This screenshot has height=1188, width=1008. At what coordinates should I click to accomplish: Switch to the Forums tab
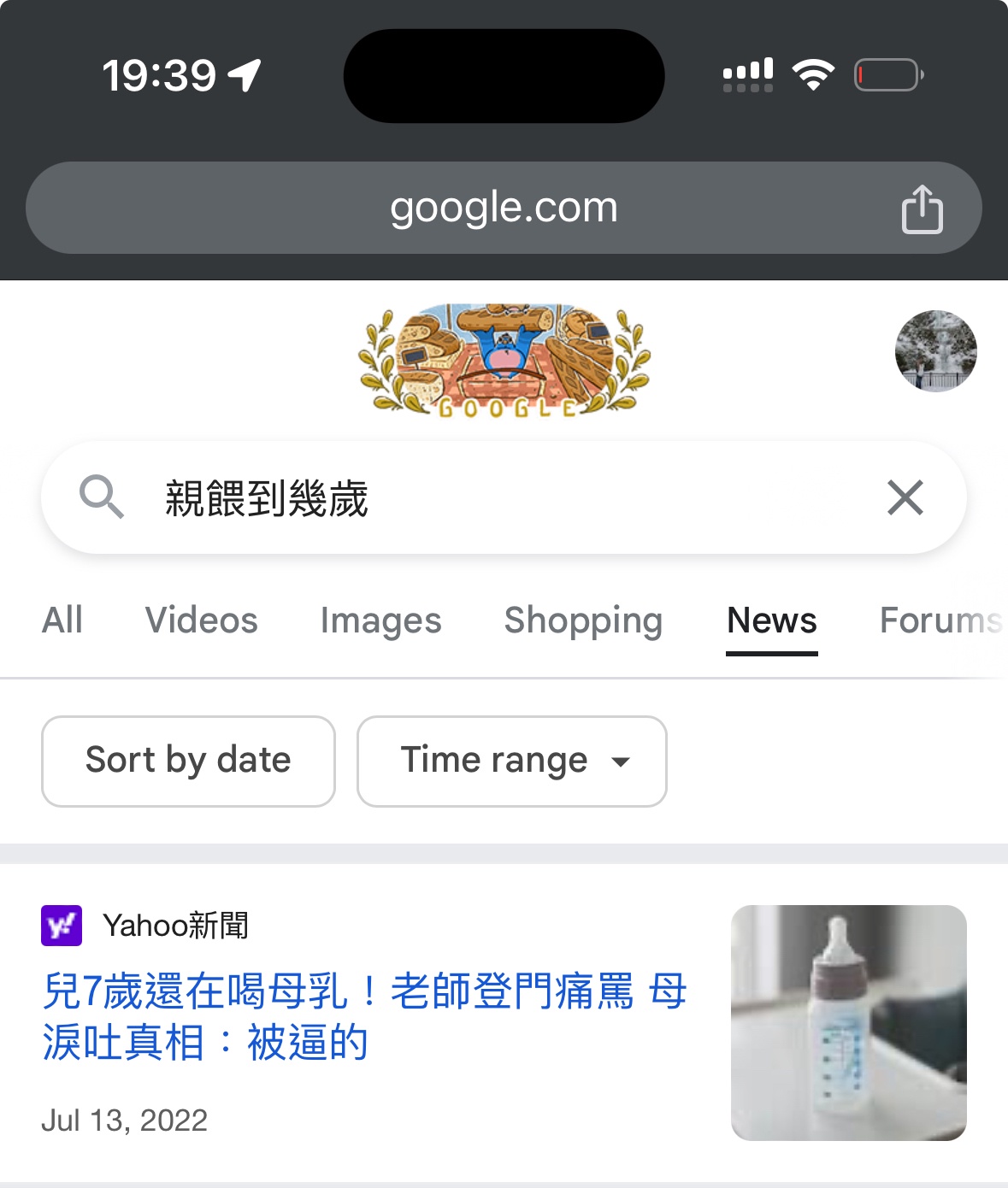click(939, 620)
